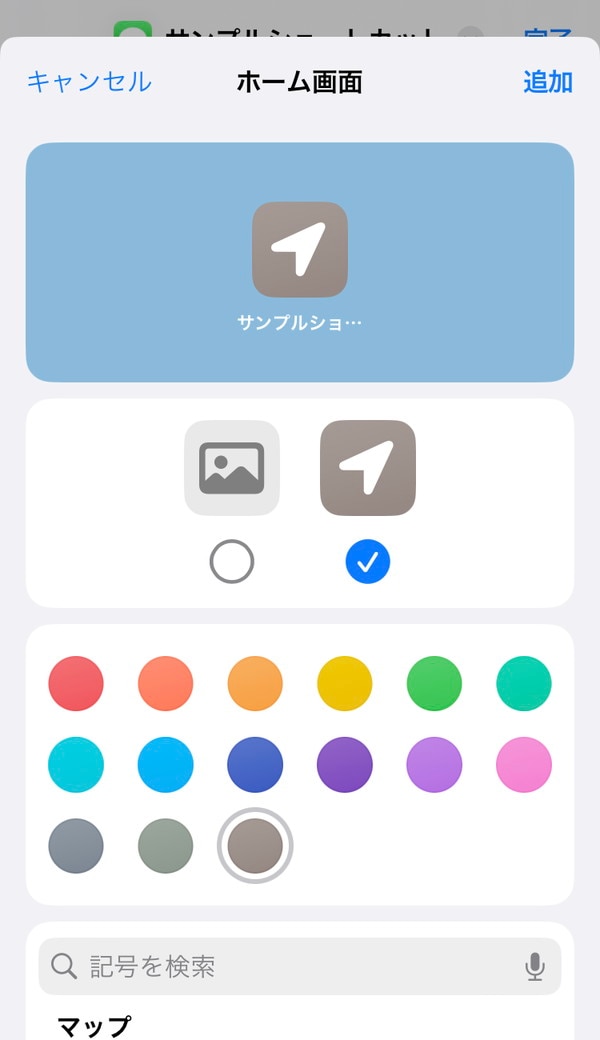The image size is (600, 1040).
Task: Tap the microphone in the search field
Action: click(x=535, y=966)
